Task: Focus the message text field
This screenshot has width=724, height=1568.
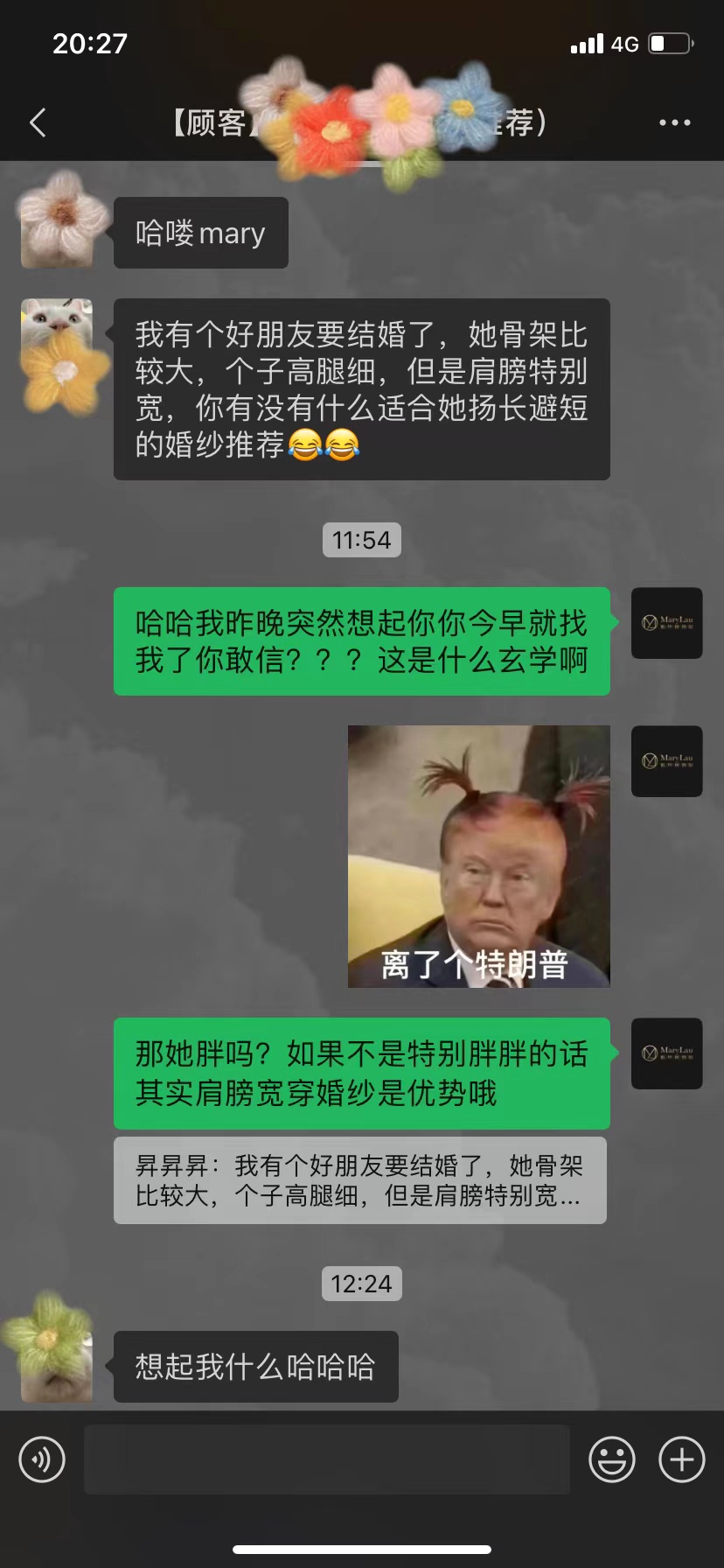Action: coord(327,1459)
